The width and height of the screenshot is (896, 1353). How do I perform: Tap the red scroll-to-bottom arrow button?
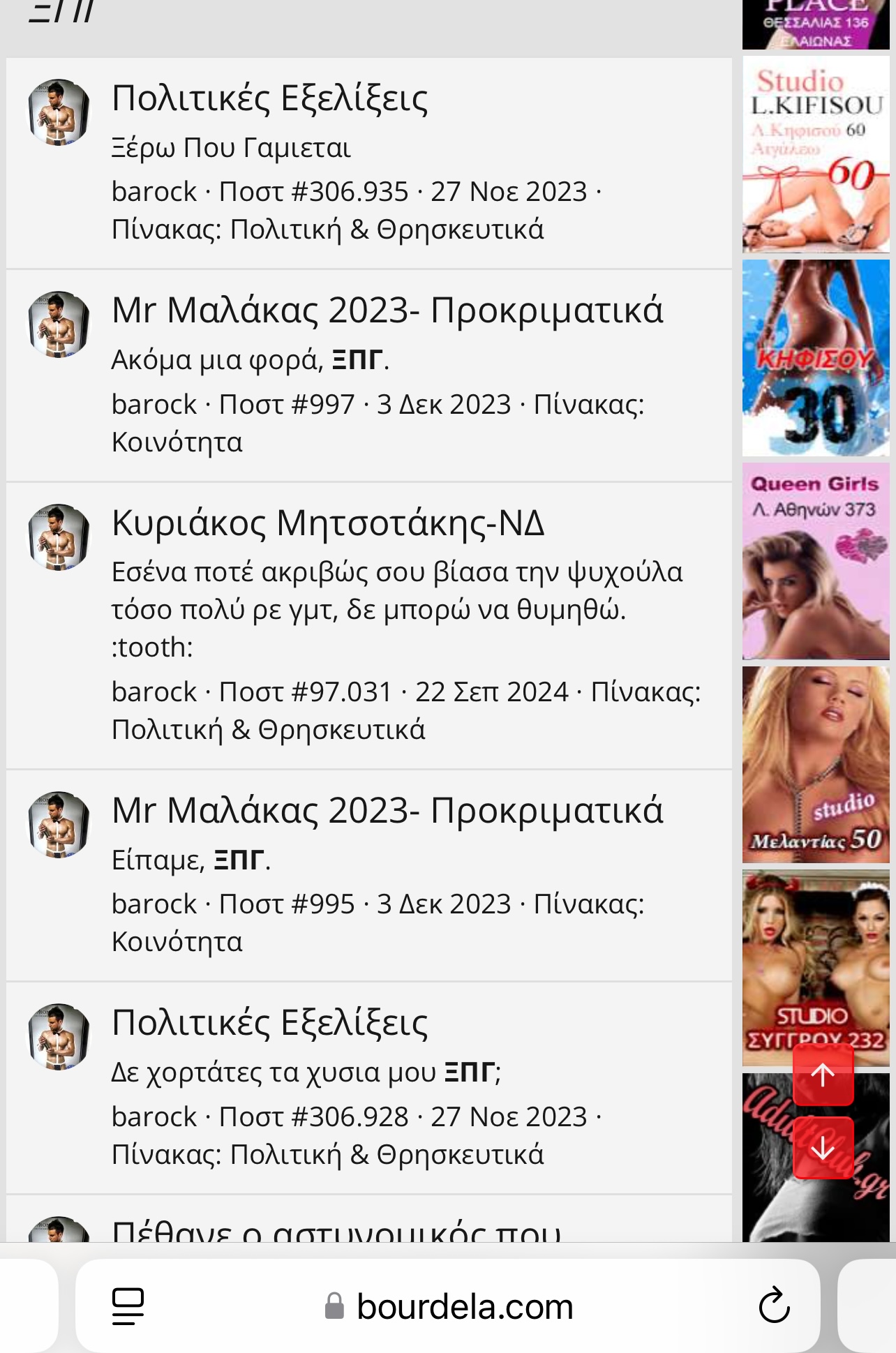pos(823,1148)
